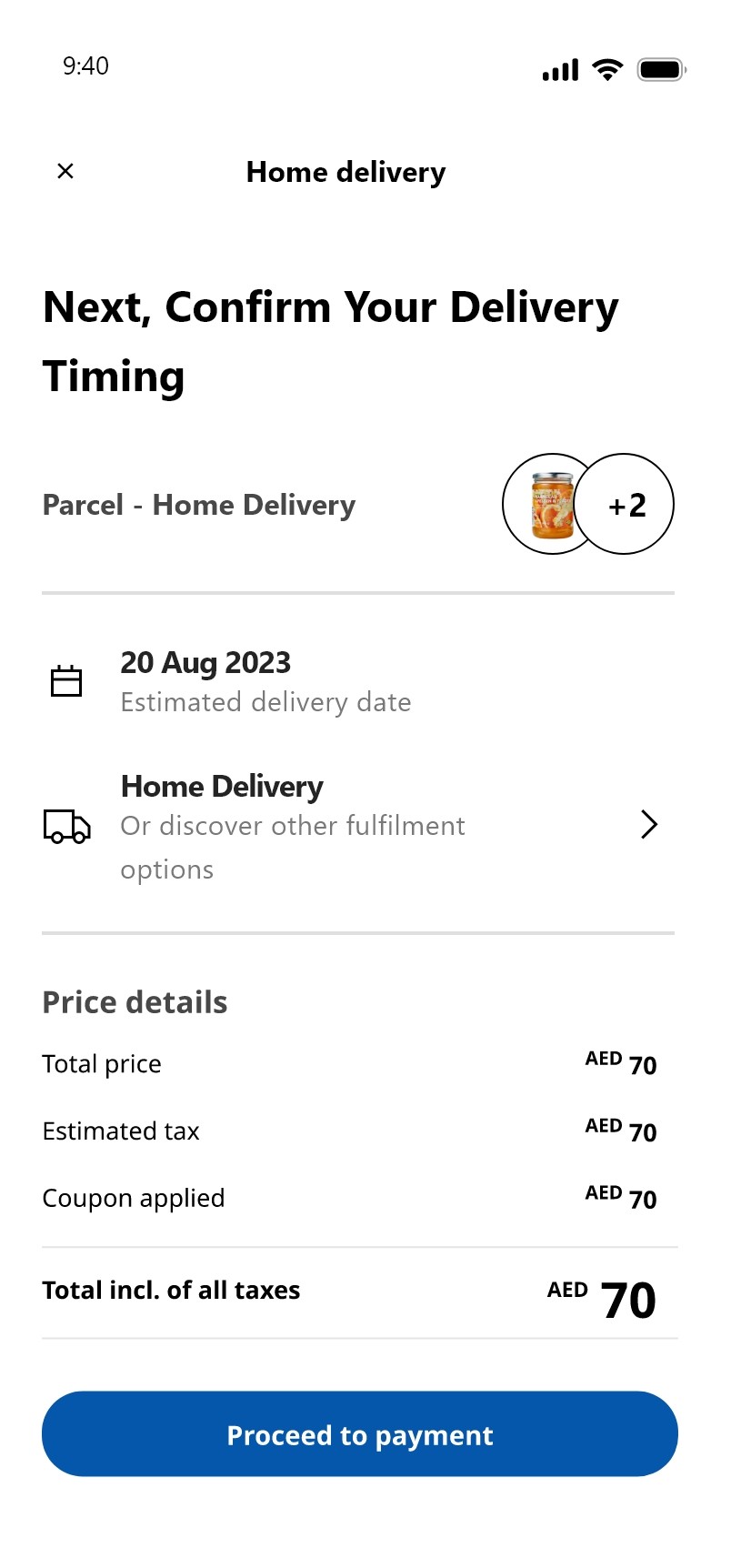The image size is (731, 1568).
Task: Expand other fulfilment options with the chevron
Action: (x=649, y=824)
